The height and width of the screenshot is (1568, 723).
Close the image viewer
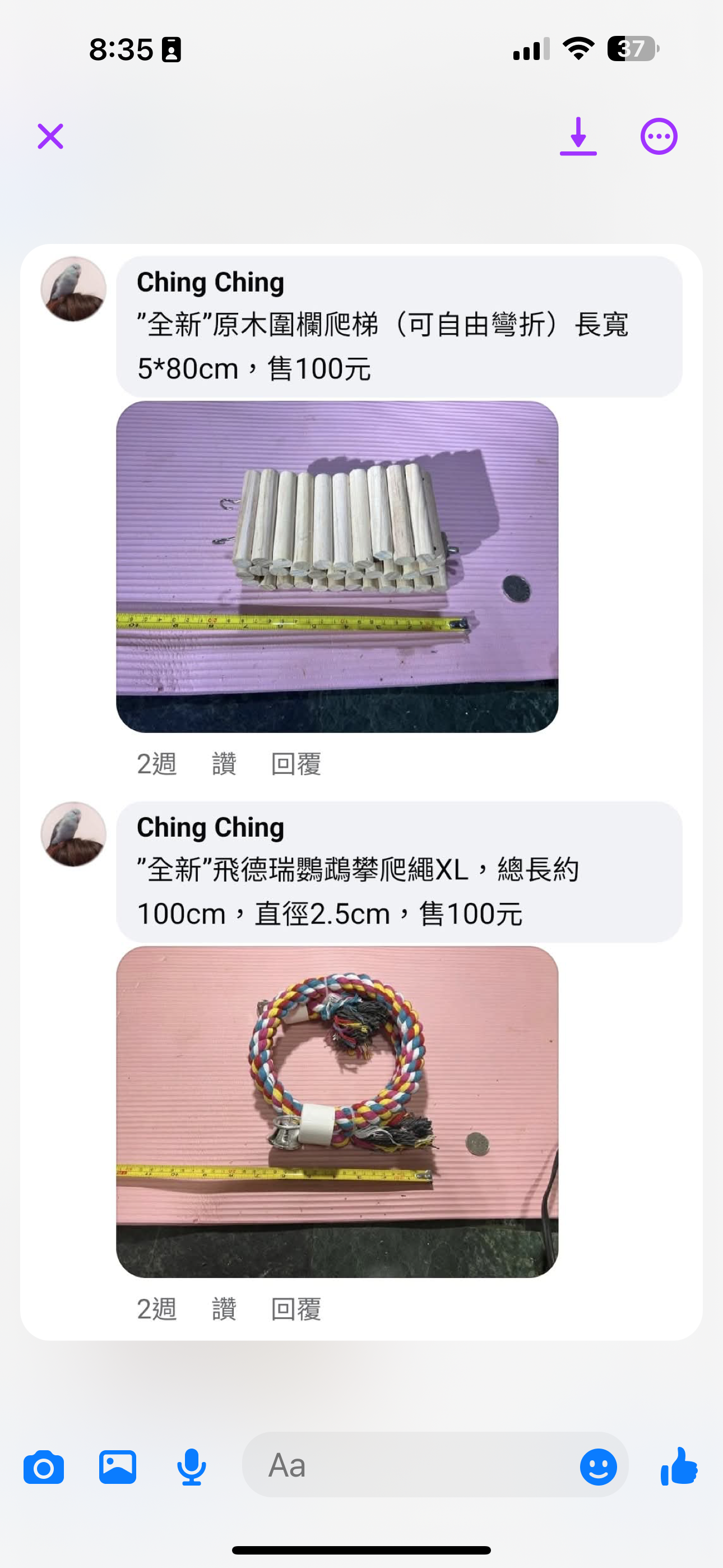coord(50,136)
